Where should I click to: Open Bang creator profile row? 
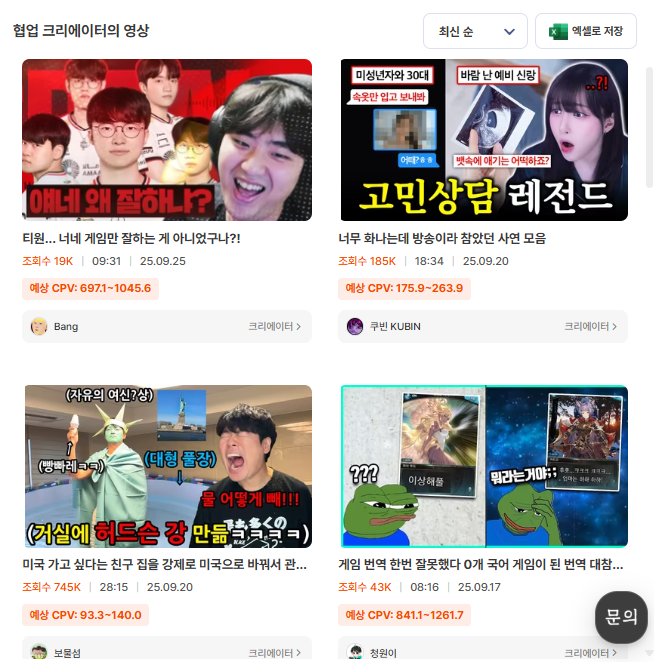coord(167,327)
